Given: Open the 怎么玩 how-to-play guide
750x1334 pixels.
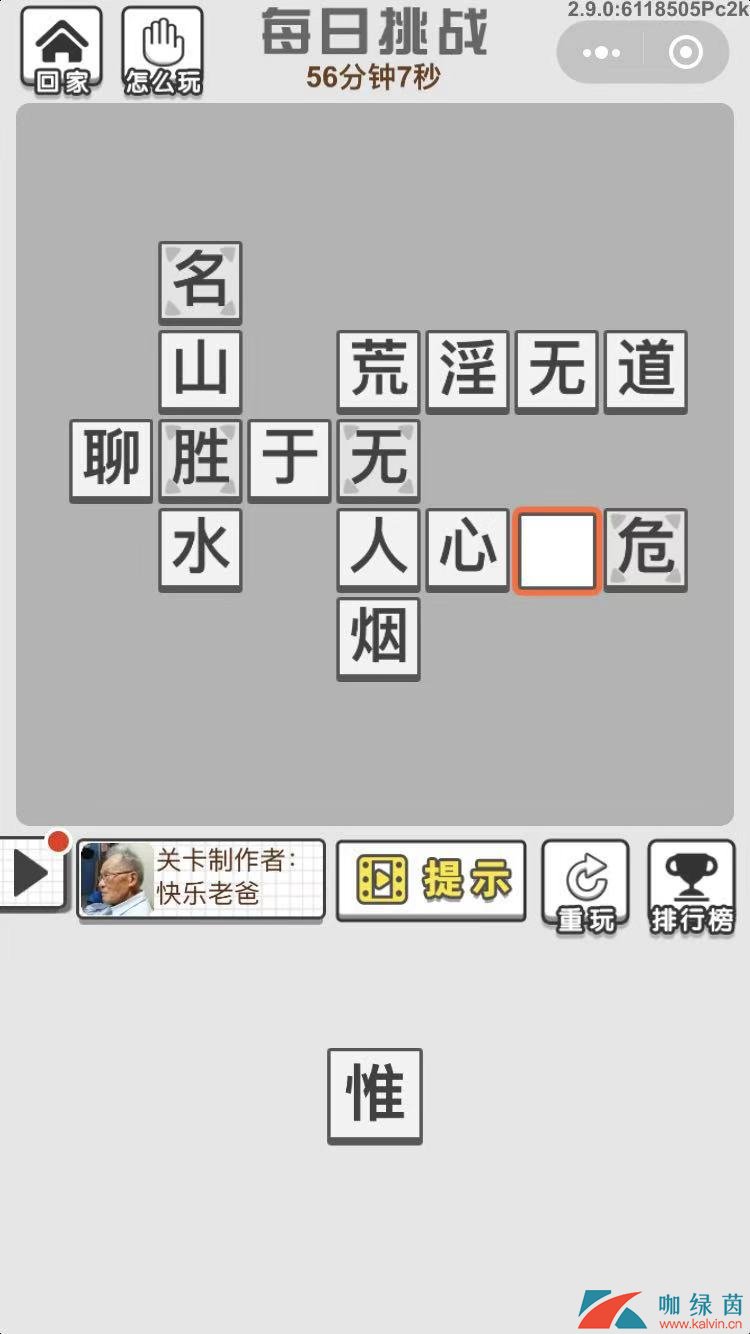Looking at the screenshot, I should [x=162, y=50].
